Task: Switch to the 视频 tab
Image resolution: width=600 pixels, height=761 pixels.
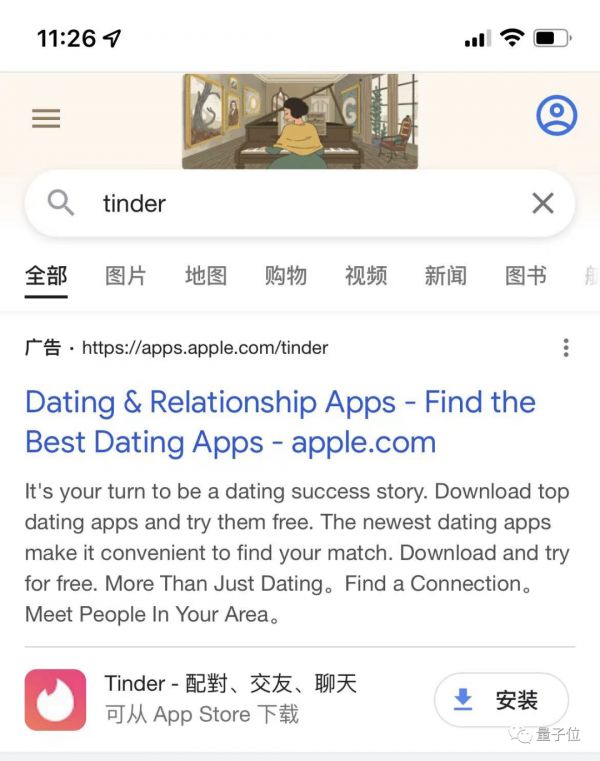Action: (366, 276)
